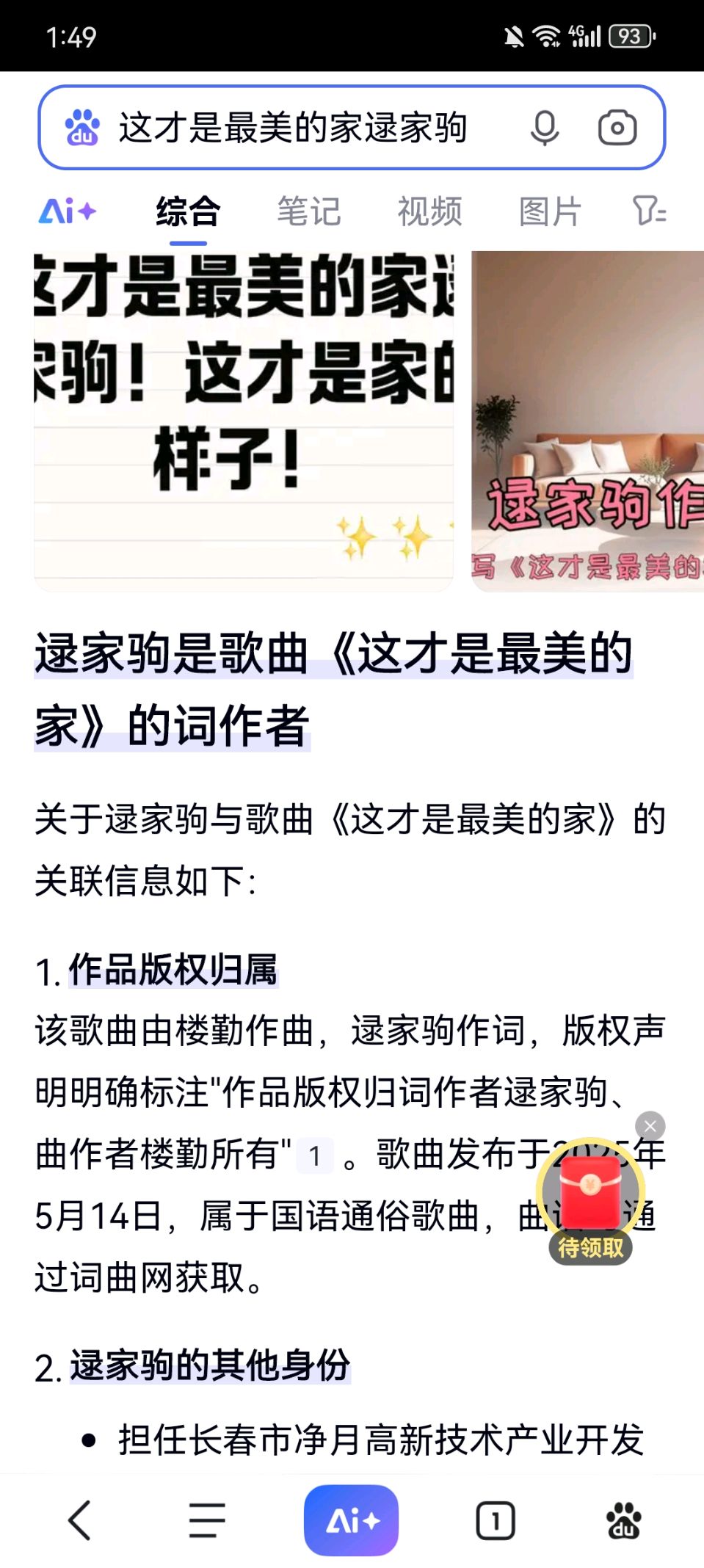Claim the 待领取 red envelope
704x1568 pixels.
pos(590,1194)
